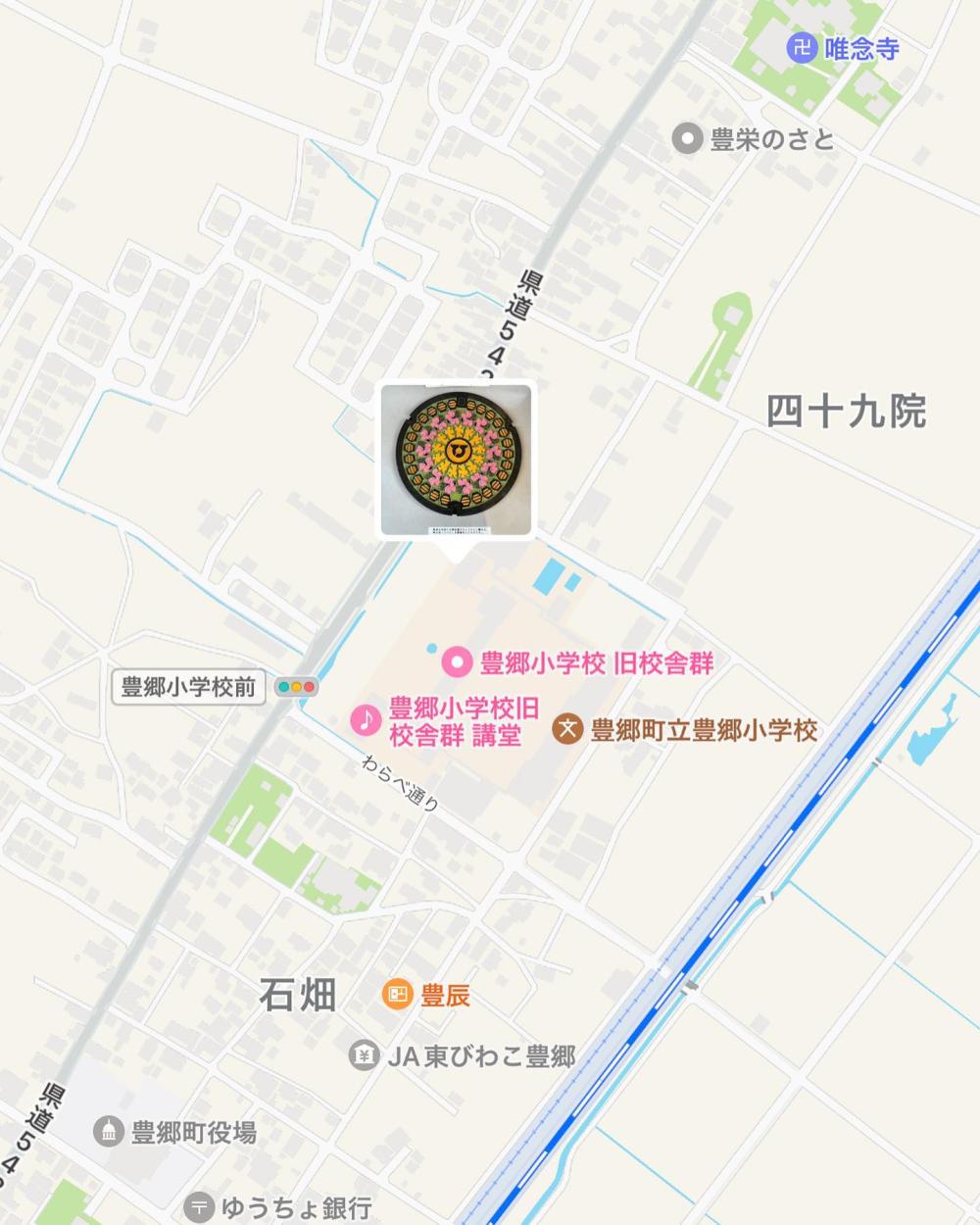The height and width of the screenshot is (1225, 980).
Task: Select the 豊辰 restaurant marker
Action: coord(397,996)
